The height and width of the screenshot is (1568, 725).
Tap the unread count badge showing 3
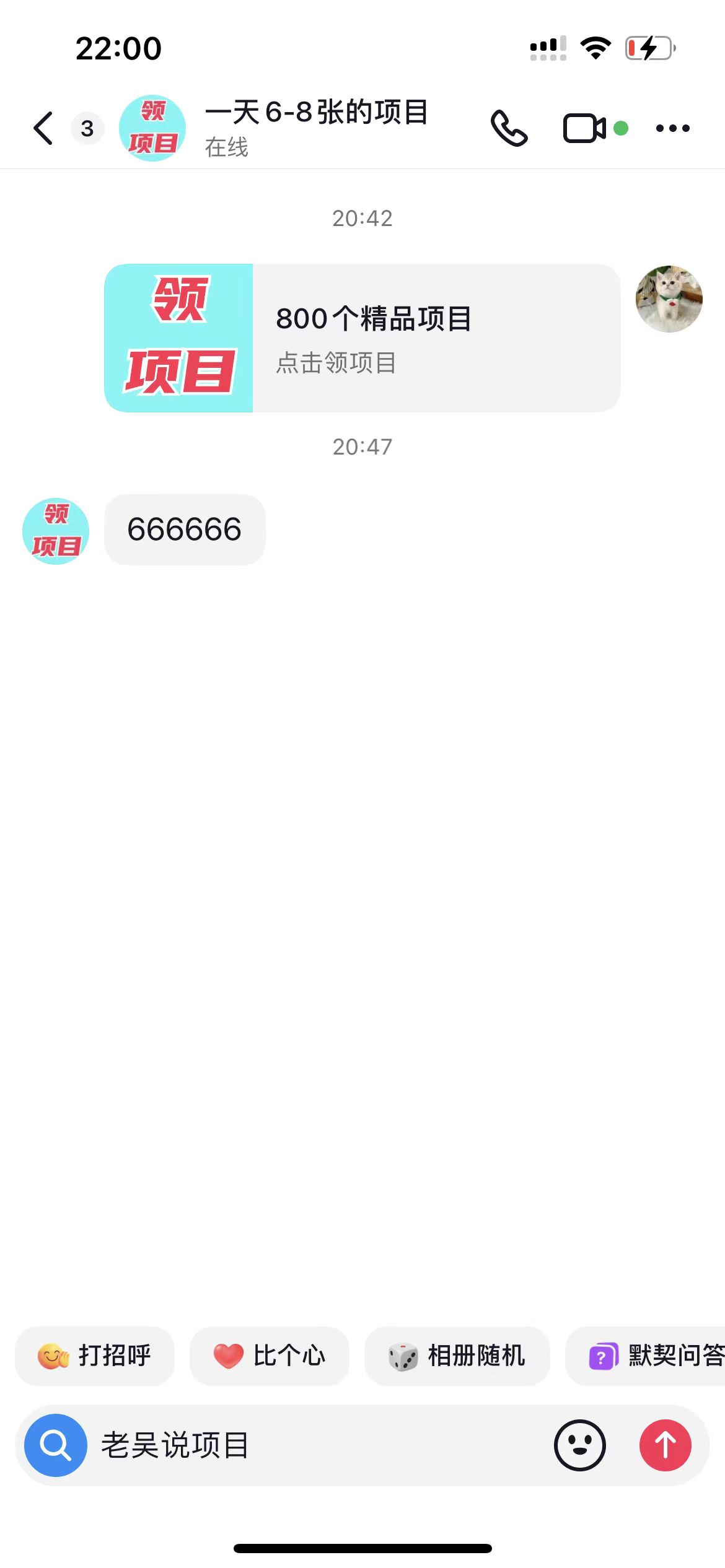pos(86,129)
